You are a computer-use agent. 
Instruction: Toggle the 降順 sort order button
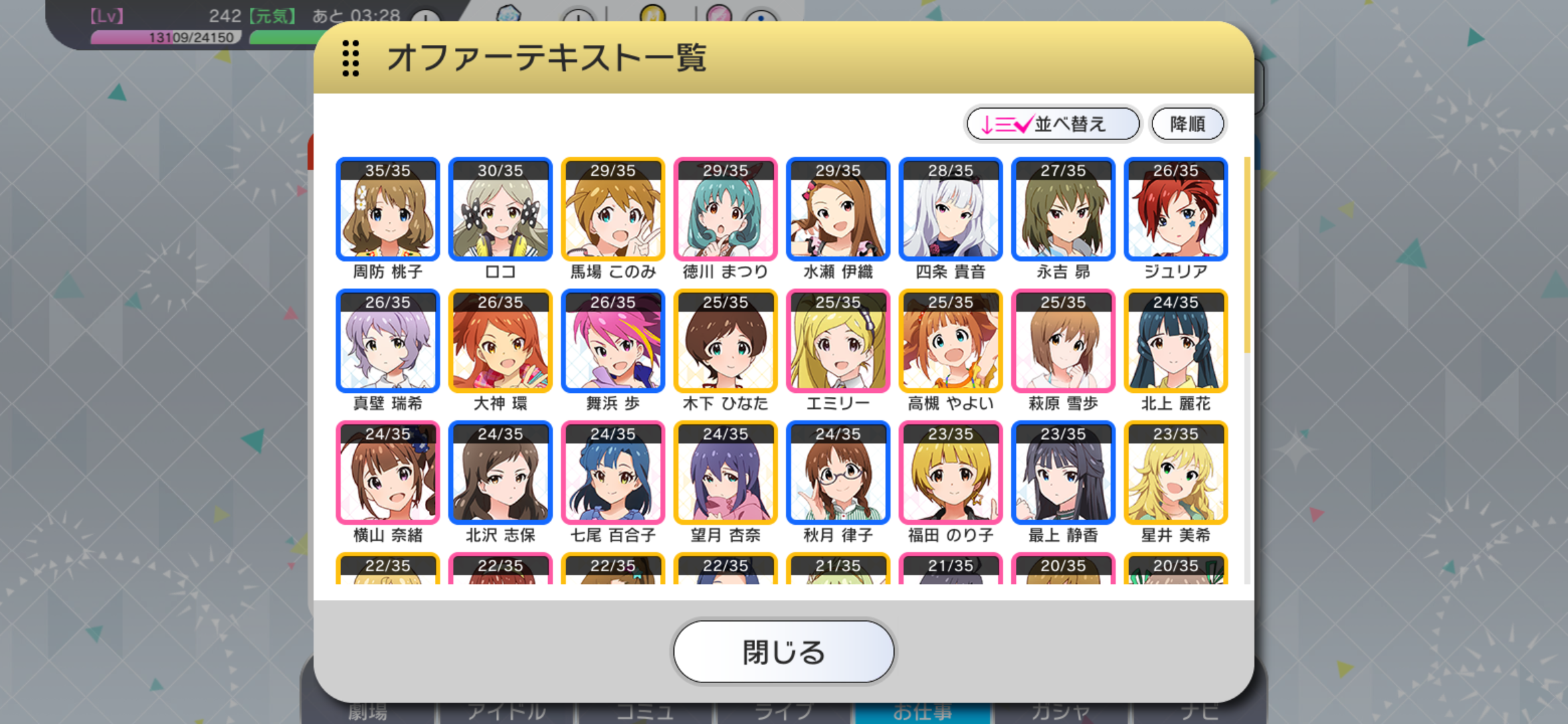click(x=1187, y=124)
